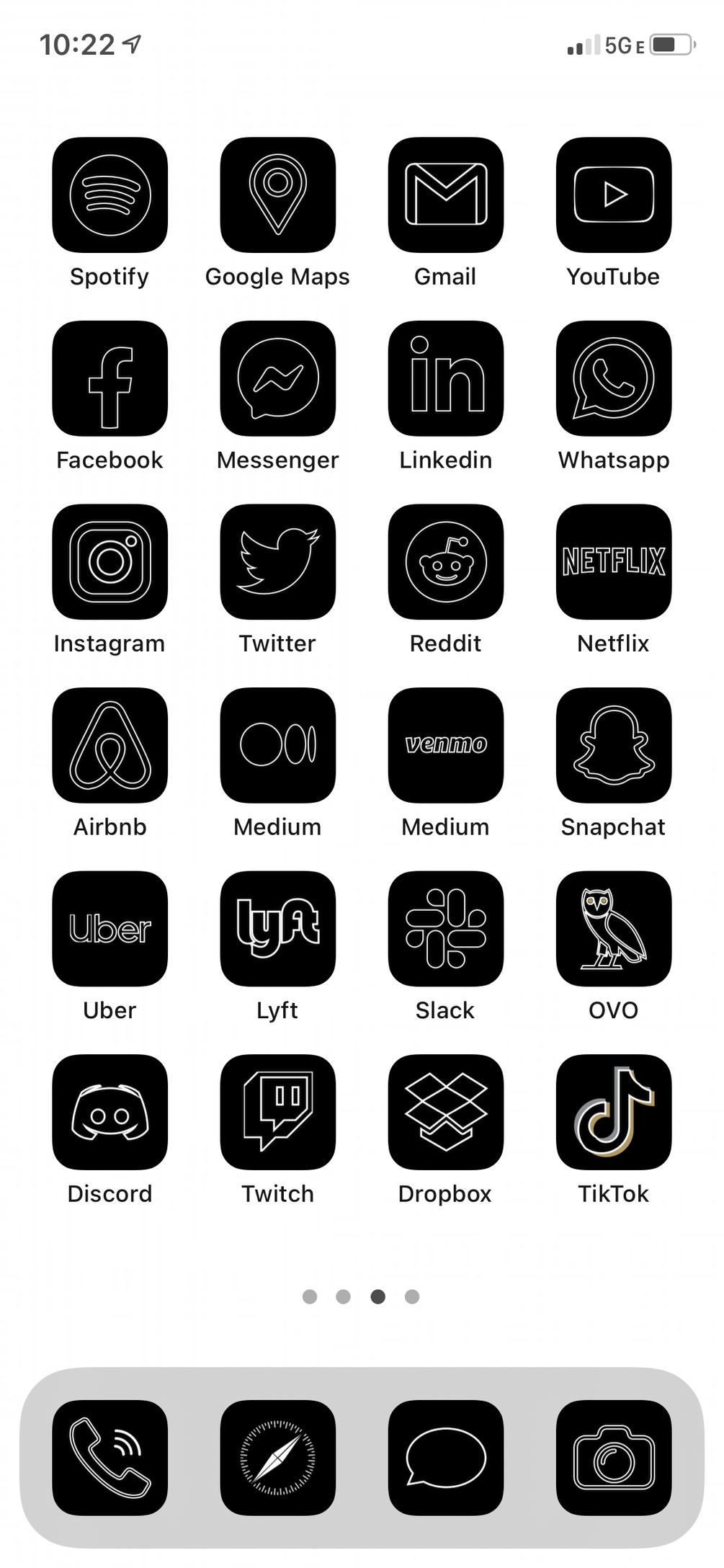Tap the icon showing the venmo logo

(x=445, y=745)
